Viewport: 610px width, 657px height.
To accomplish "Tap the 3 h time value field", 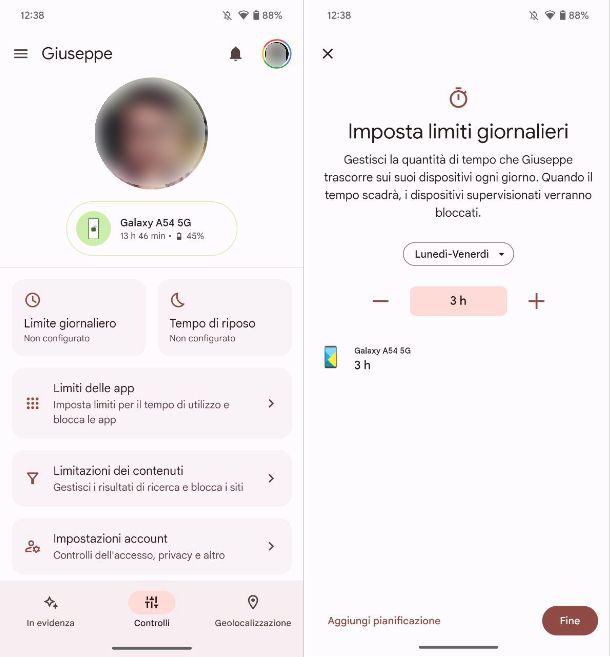I will coord(458,301).
